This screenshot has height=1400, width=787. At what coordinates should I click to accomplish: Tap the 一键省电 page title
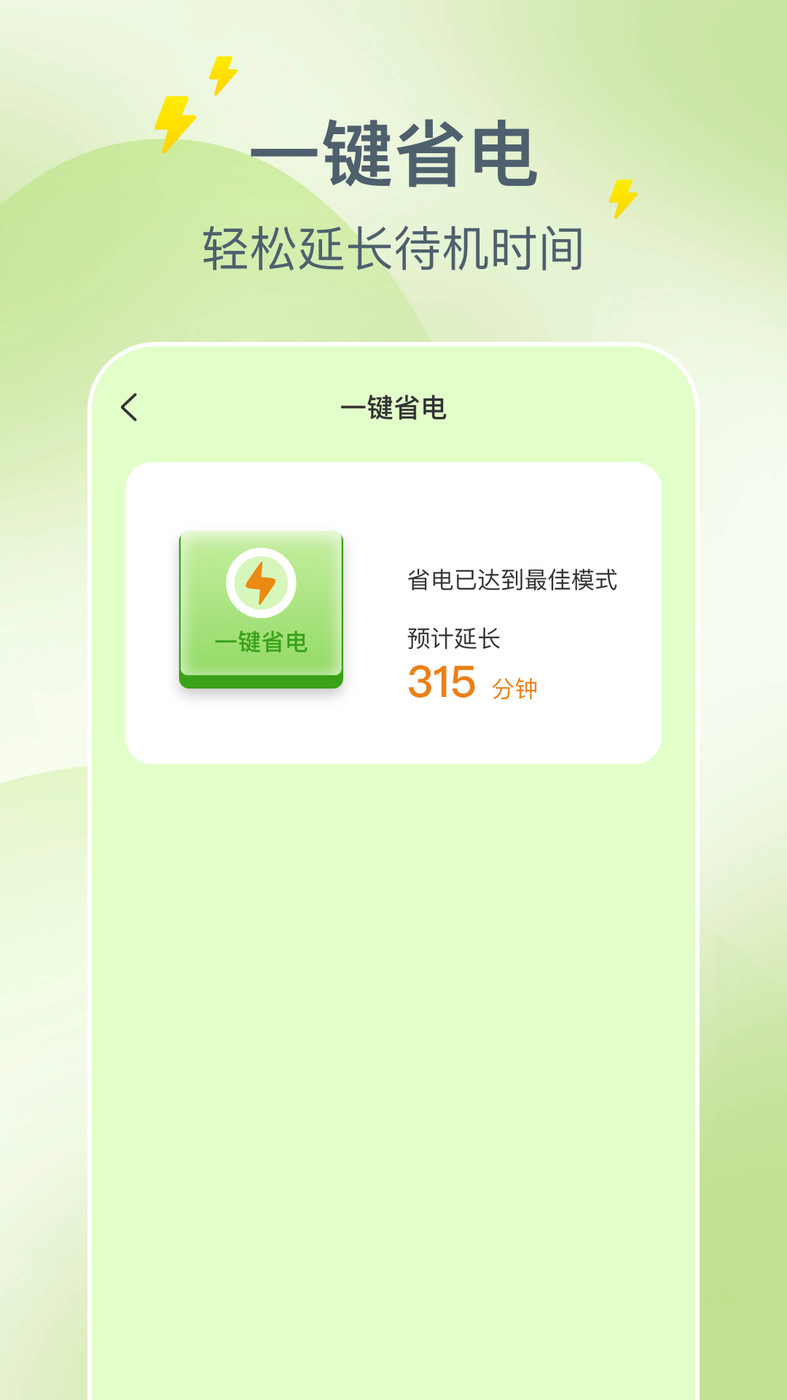pyautogui.click(x=395, y=408)
